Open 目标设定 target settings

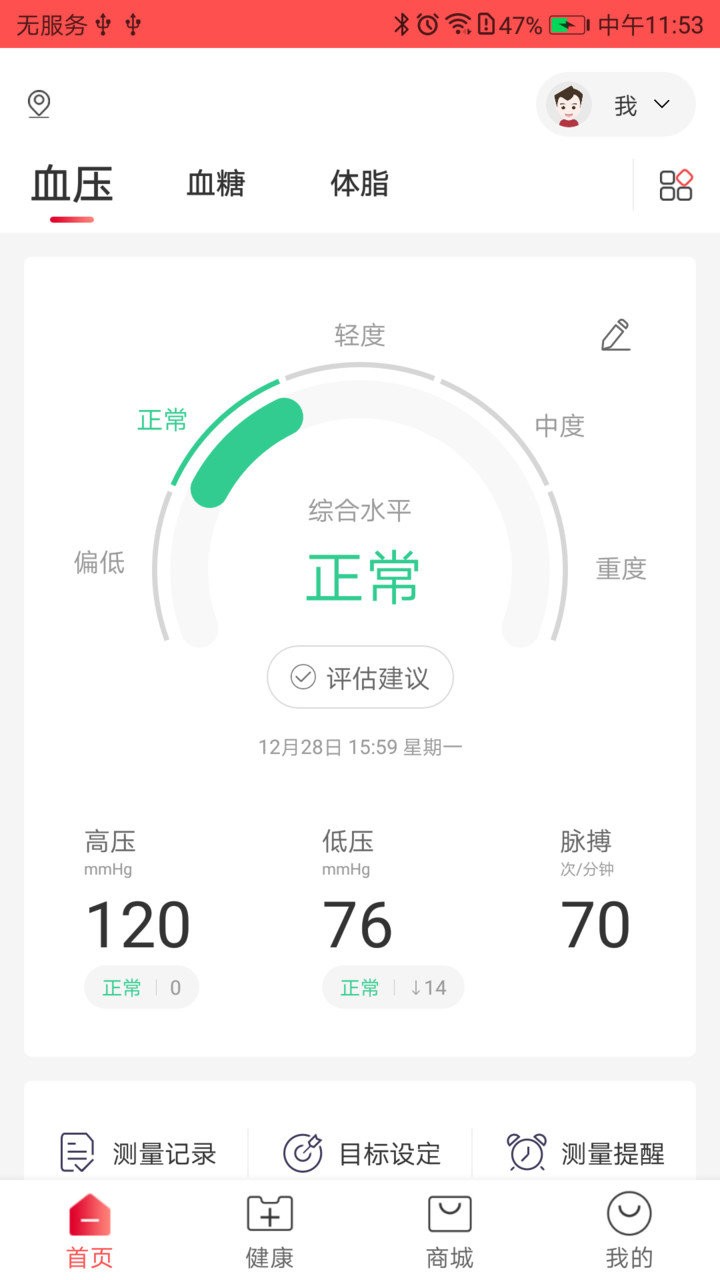[362, 1153]
